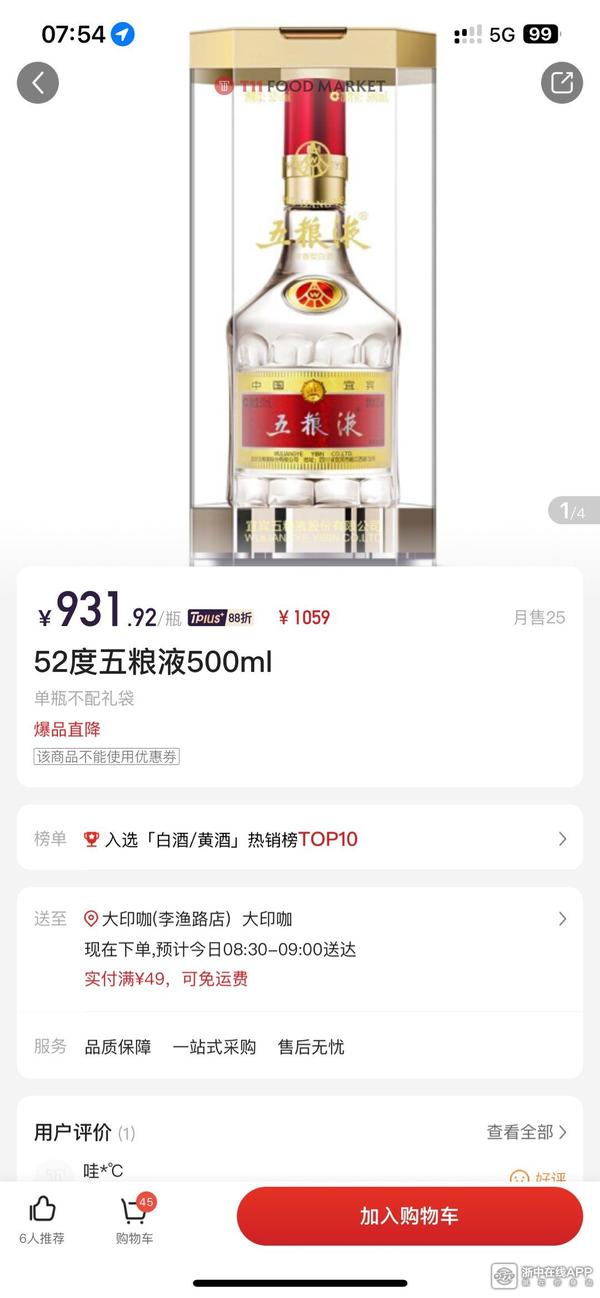Open service guarantees row 品质保障
600x1298 pixels.
(x=300, y=1047)
